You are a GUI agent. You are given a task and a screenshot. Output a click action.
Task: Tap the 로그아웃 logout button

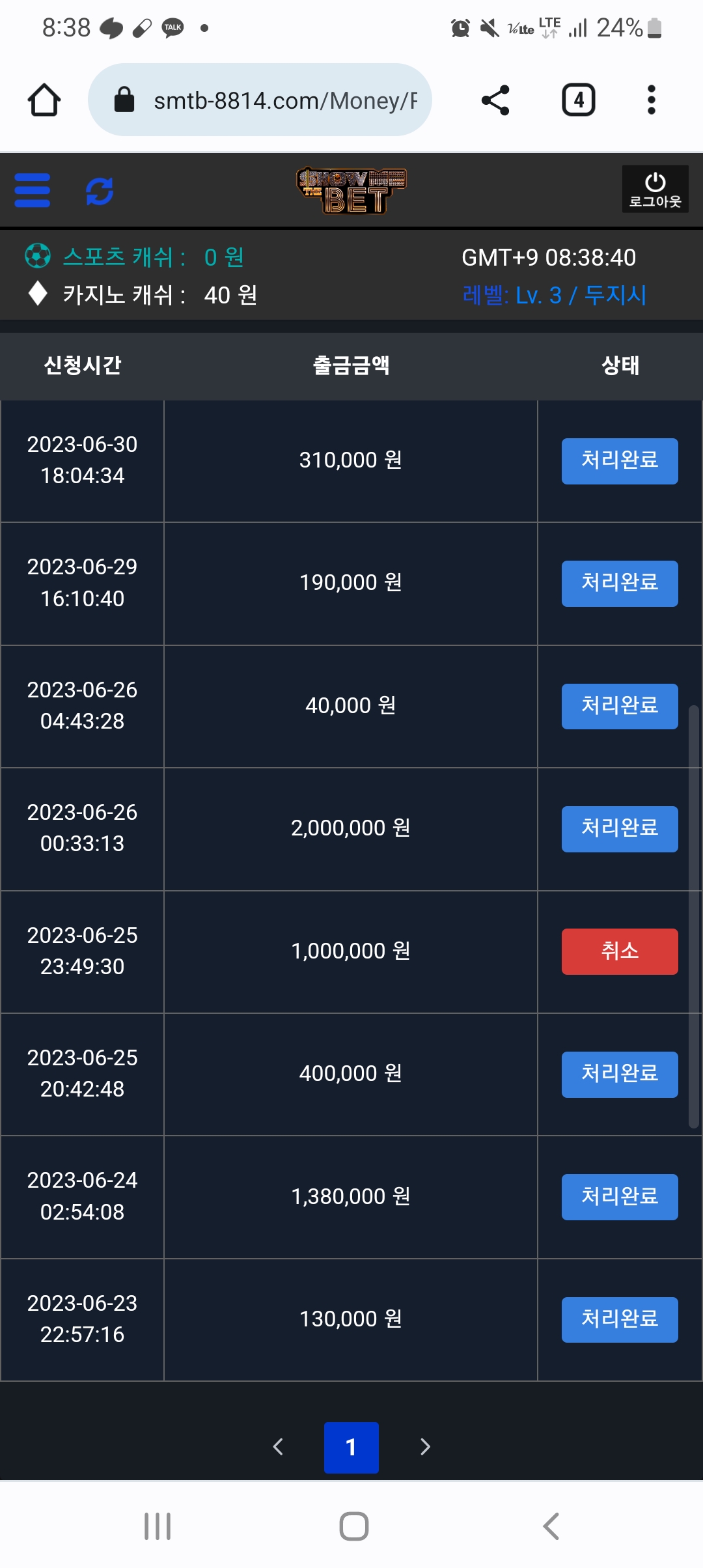tap(655, 189)
